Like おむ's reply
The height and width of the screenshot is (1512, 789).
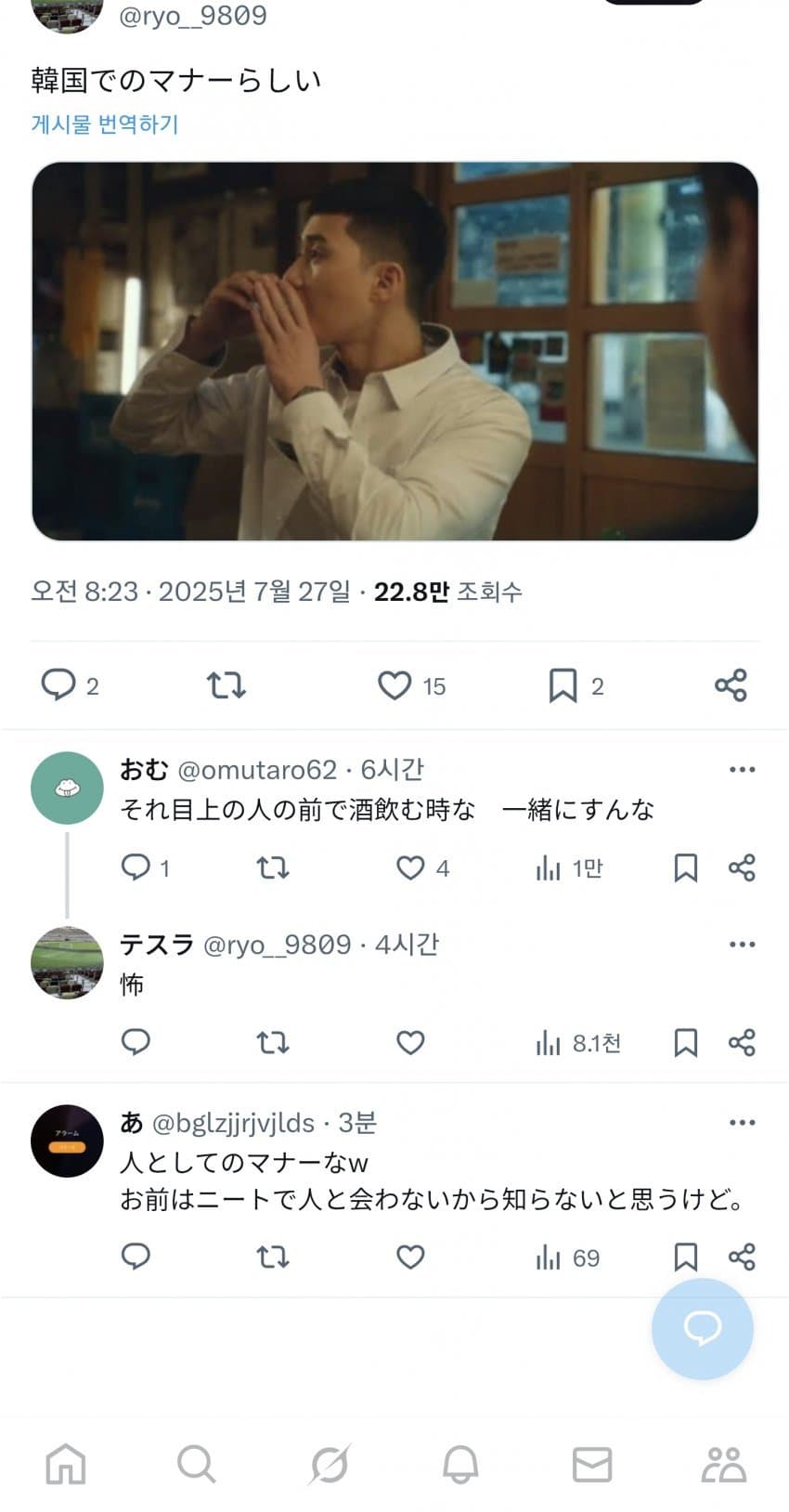pos(410,867)
